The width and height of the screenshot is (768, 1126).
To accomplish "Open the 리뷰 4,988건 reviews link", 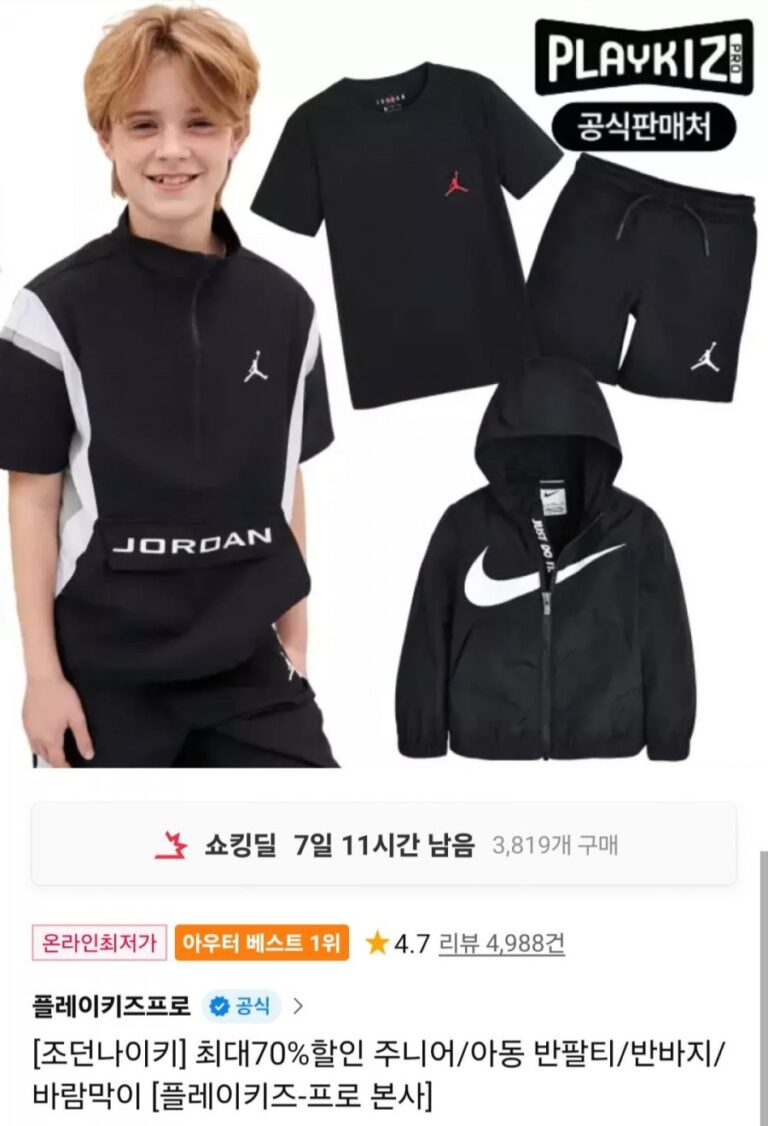I will (501, 943).
